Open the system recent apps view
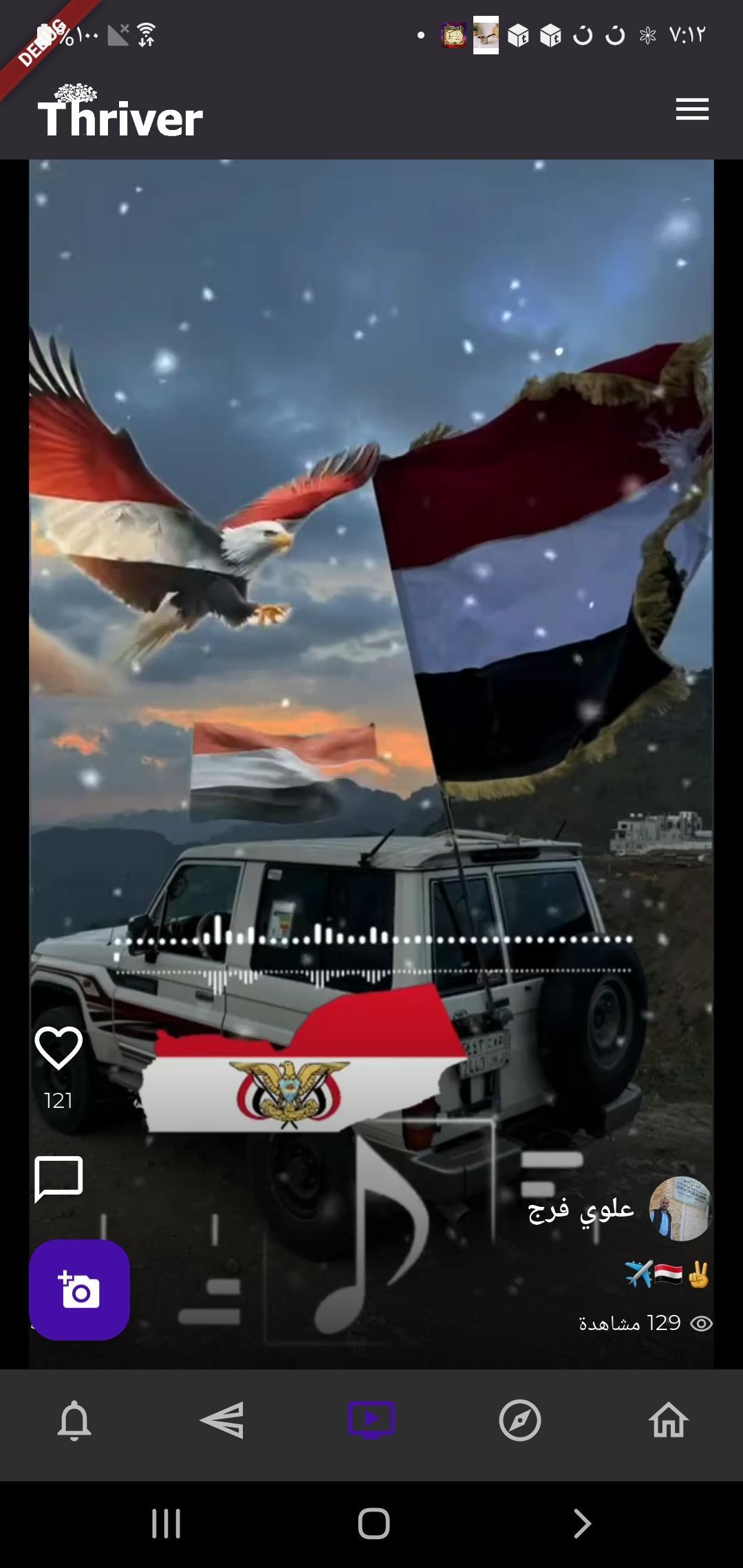This screenshot has height=1568, width=743. point(166,1523)
